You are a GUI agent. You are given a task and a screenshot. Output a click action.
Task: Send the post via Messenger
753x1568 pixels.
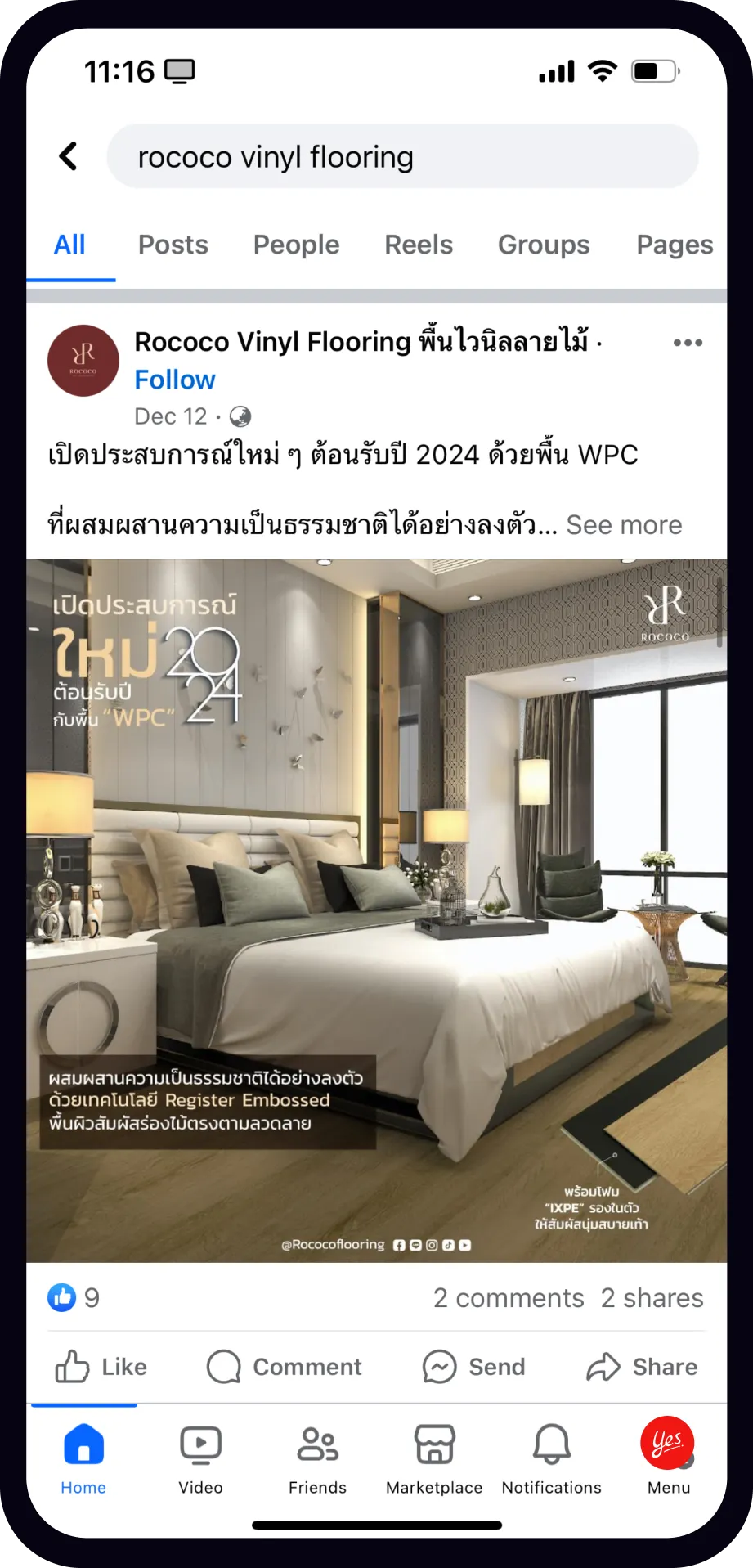(x=474, y=1367)
